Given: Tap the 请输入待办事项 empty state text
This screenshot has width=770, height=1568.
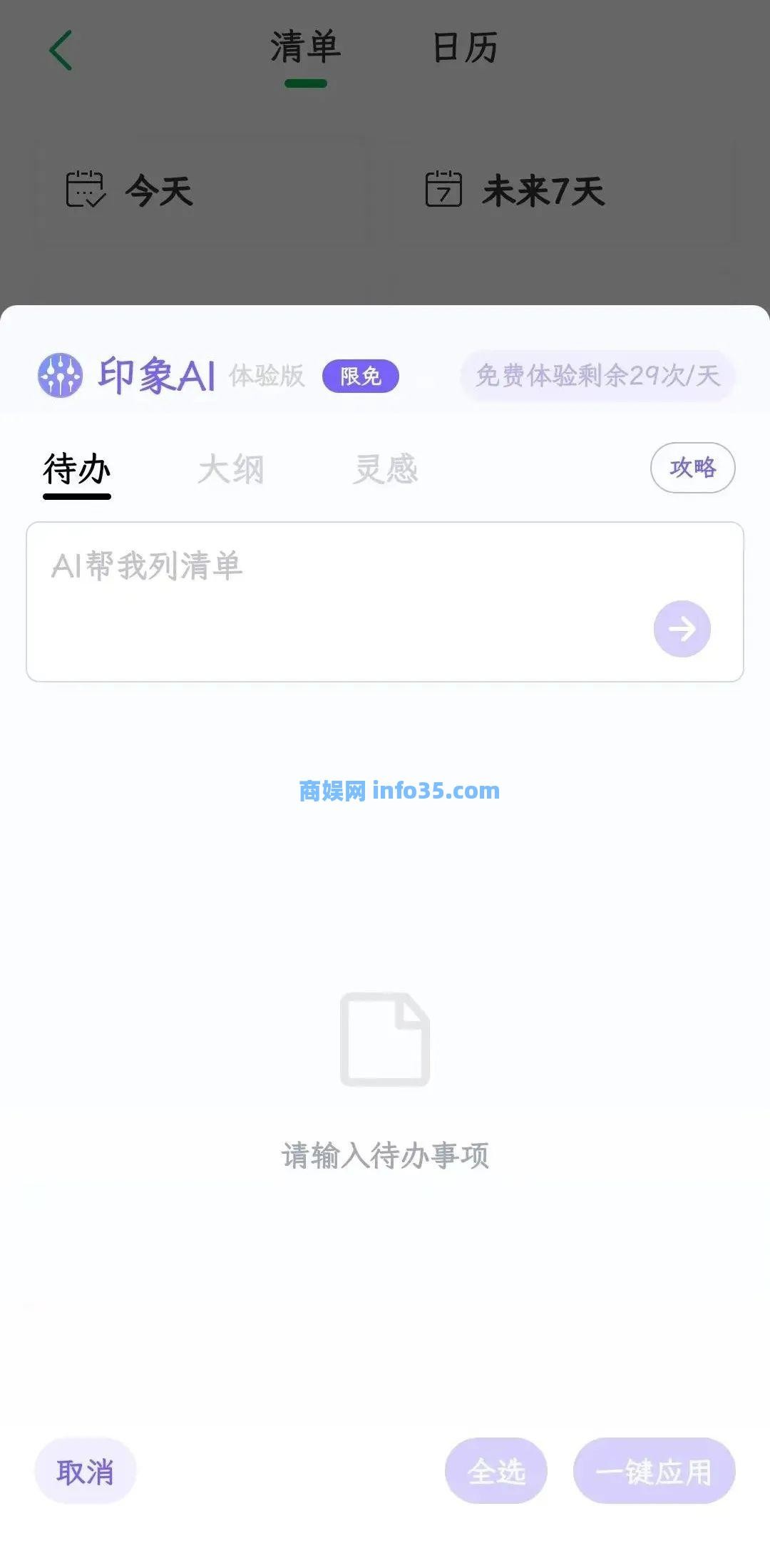Looking at the screenshot, I should [x=385, y=1155].
